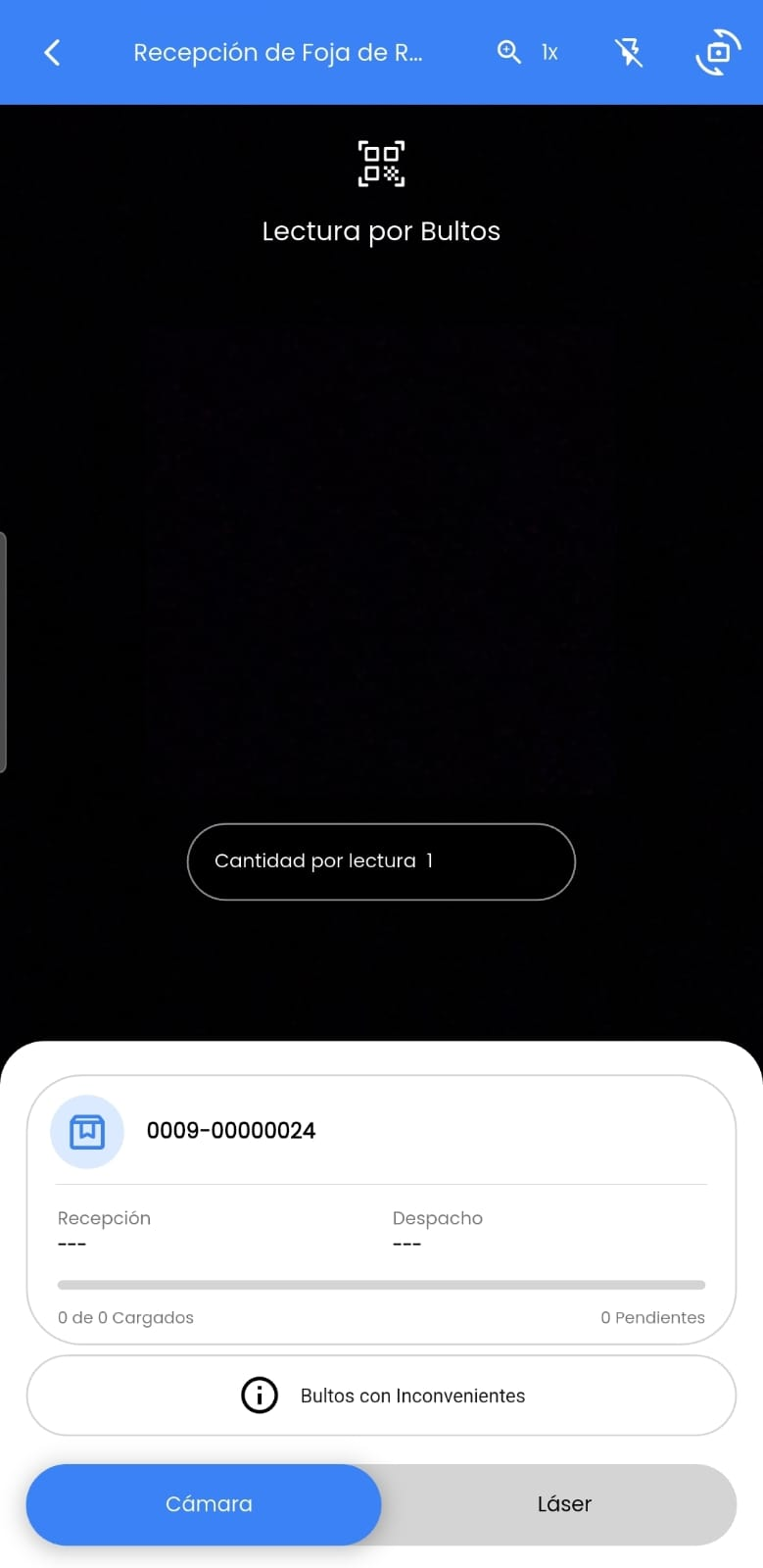Screen dimensions: 763x1568
Task: View Bultos con Inconvenientes
Action: click(x=381, y=1396)
